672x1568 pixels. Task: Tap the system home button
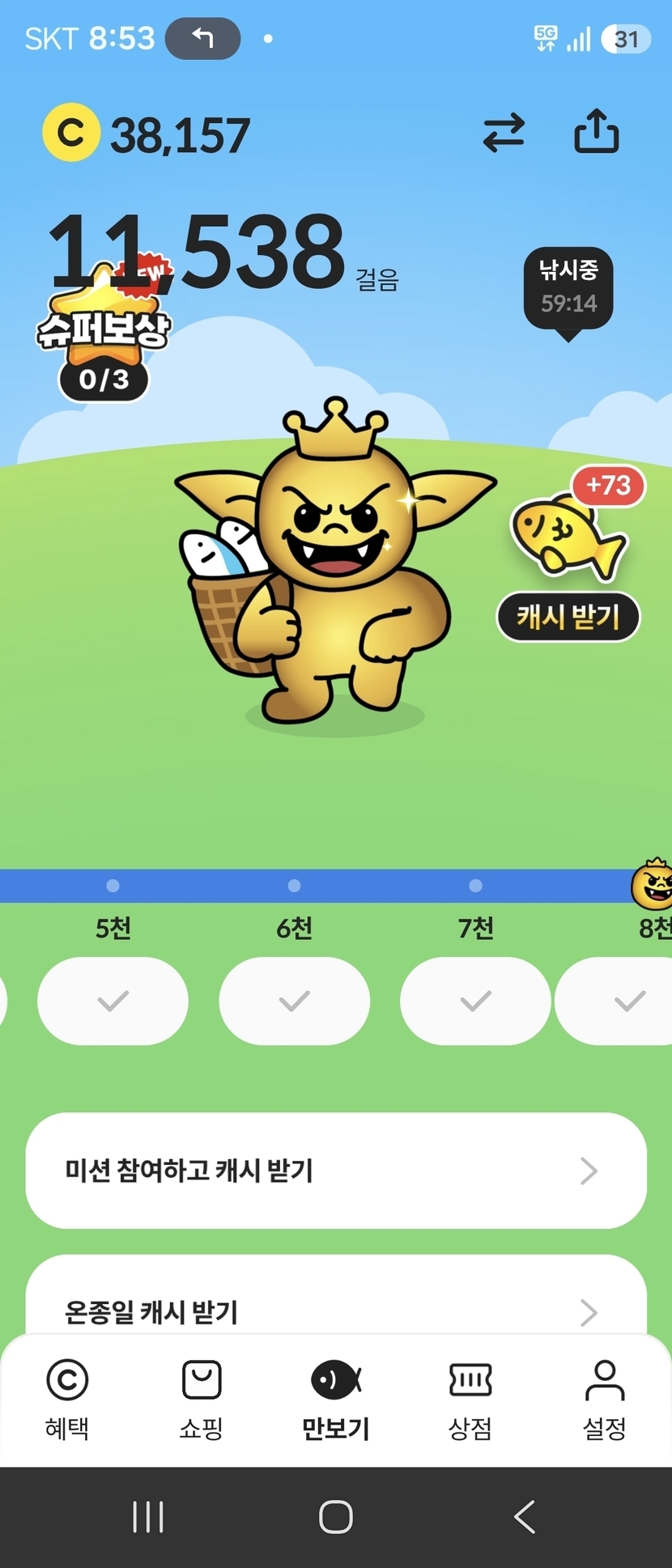point(336,1517)
